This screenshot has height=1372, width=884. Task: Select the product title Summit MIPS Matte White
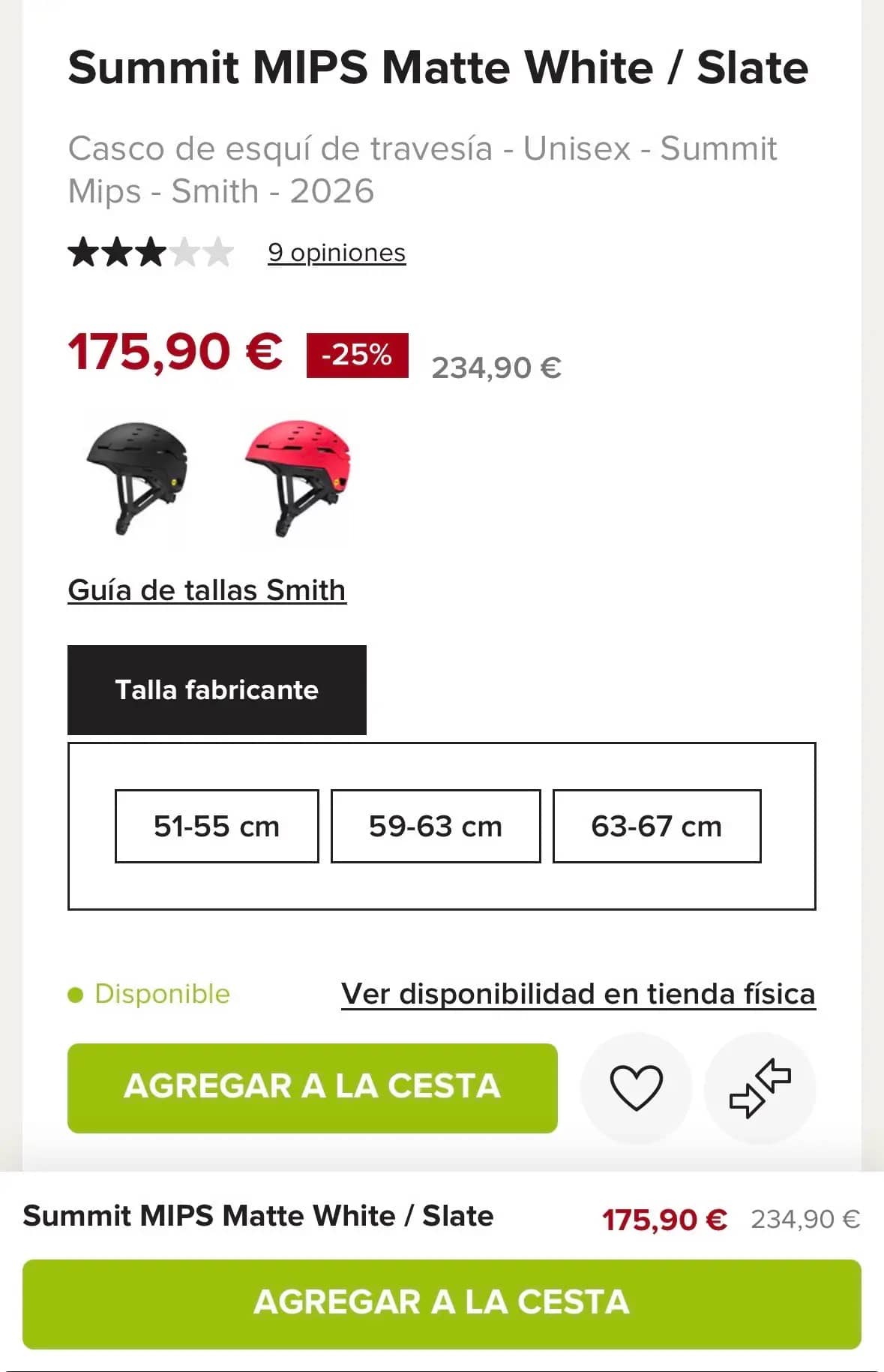click(437, 67)
